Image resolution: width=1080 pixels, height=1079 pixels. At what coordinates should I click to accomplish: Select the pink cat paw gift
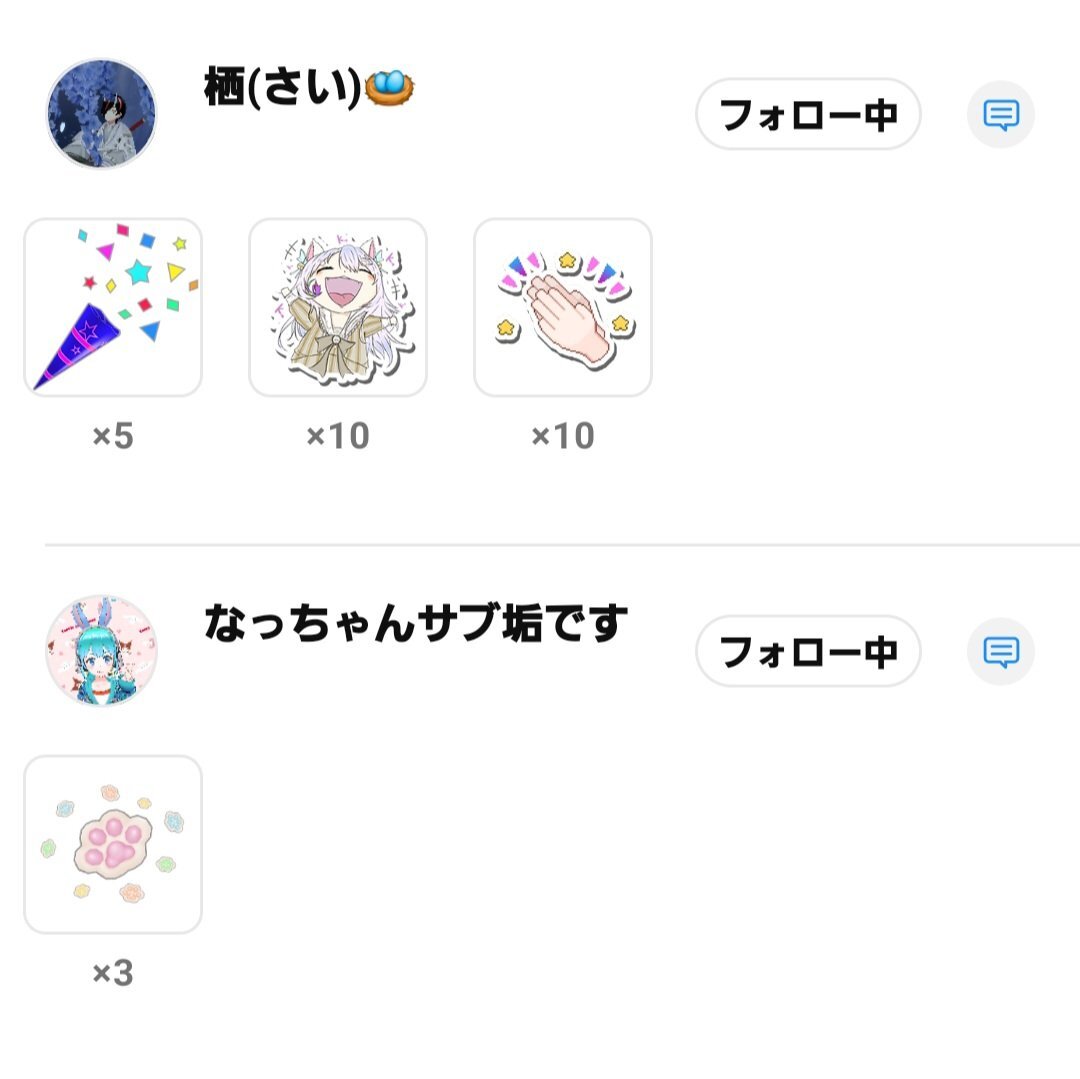pyautogui.click(x=113, y=845)
